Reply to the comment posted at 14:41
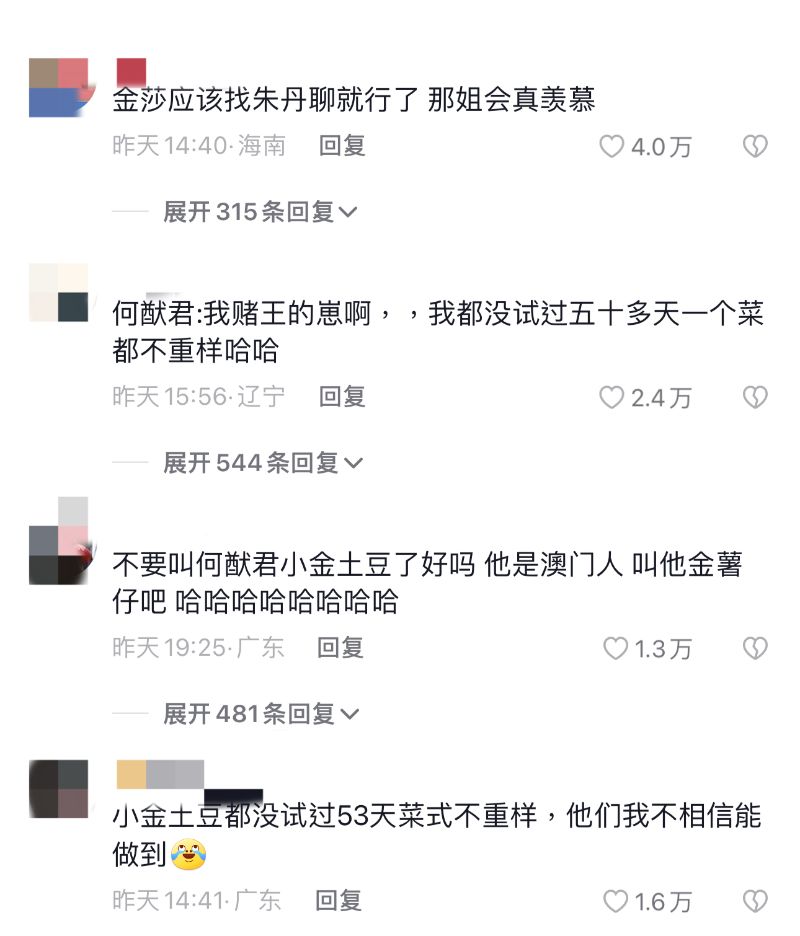Viewport: 800px width, 936px height. tap(338, 900)
